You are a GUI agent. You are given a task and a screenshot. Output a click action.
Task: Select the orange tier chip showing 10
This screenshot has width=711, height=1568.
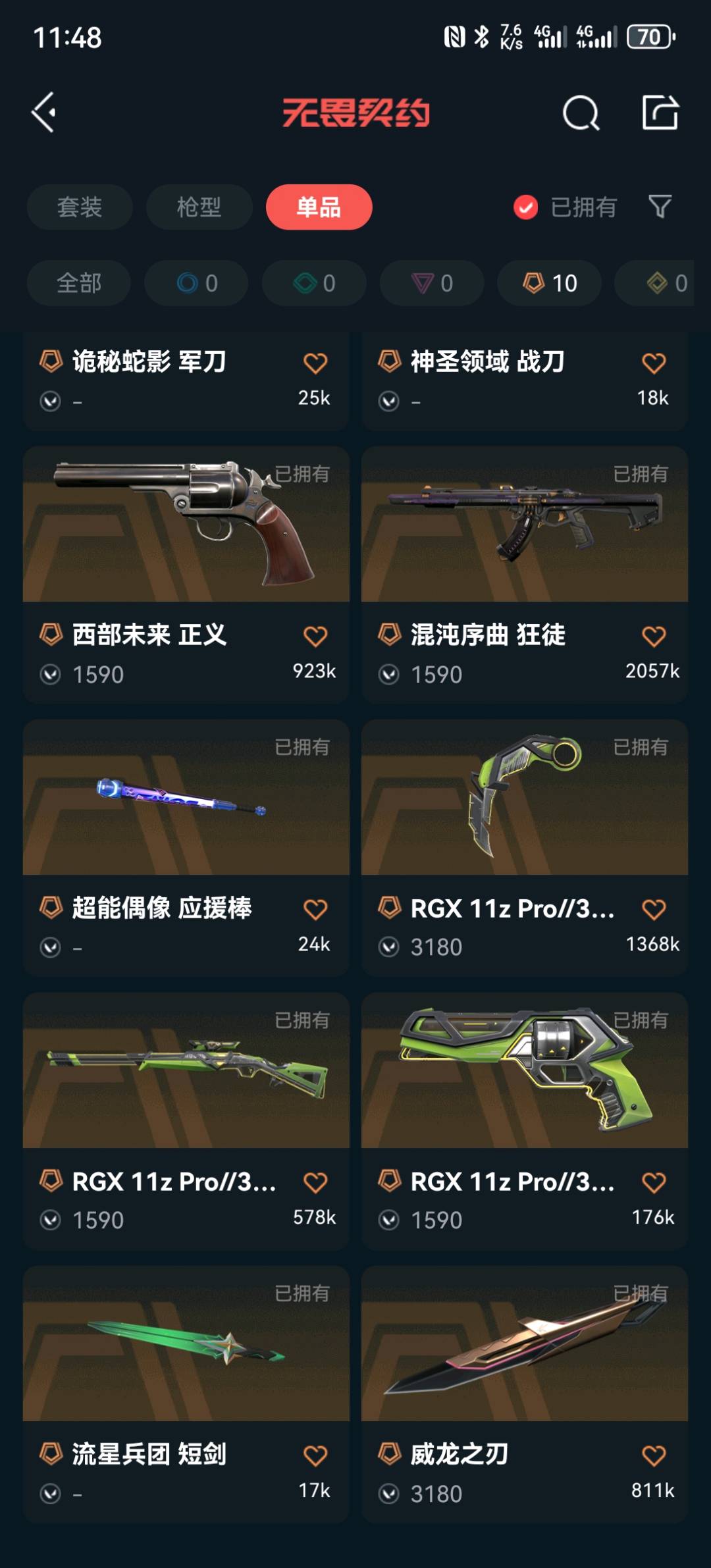tap(550, 283)
